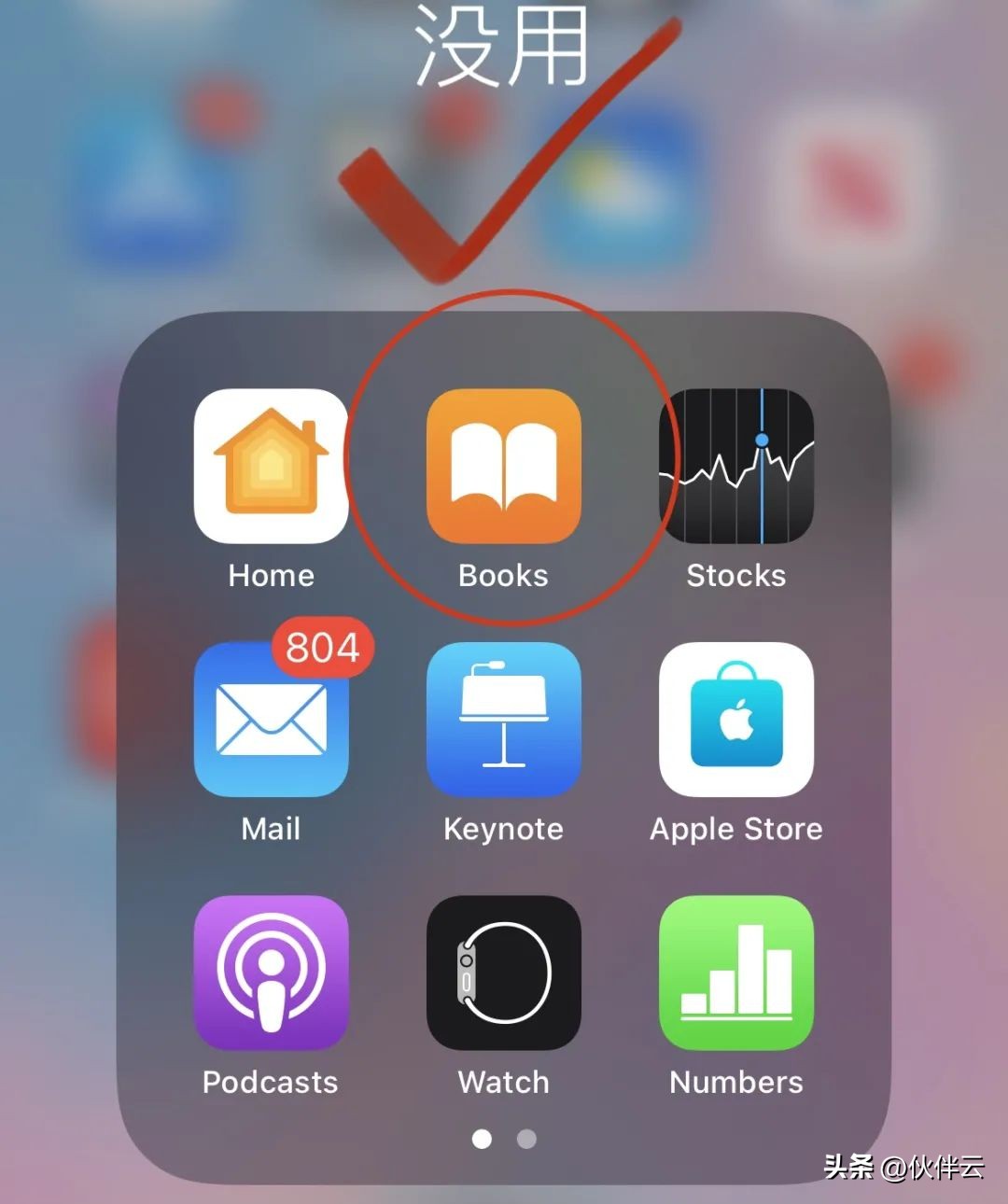Open Mail with 804 unread

pos(271,719)
